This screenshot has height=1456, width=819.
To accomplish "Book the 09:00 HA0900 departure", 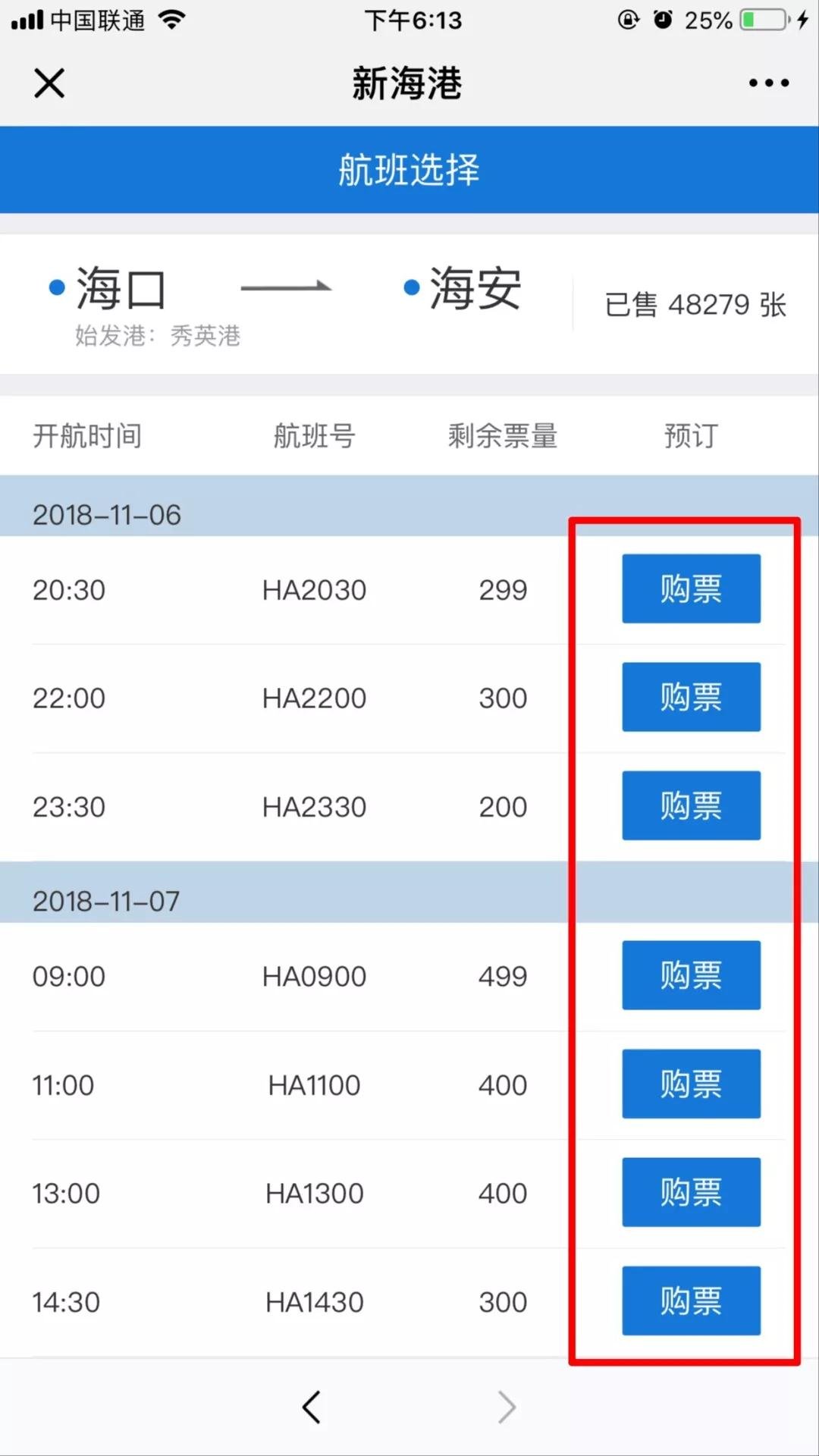I will click(691, 975).
